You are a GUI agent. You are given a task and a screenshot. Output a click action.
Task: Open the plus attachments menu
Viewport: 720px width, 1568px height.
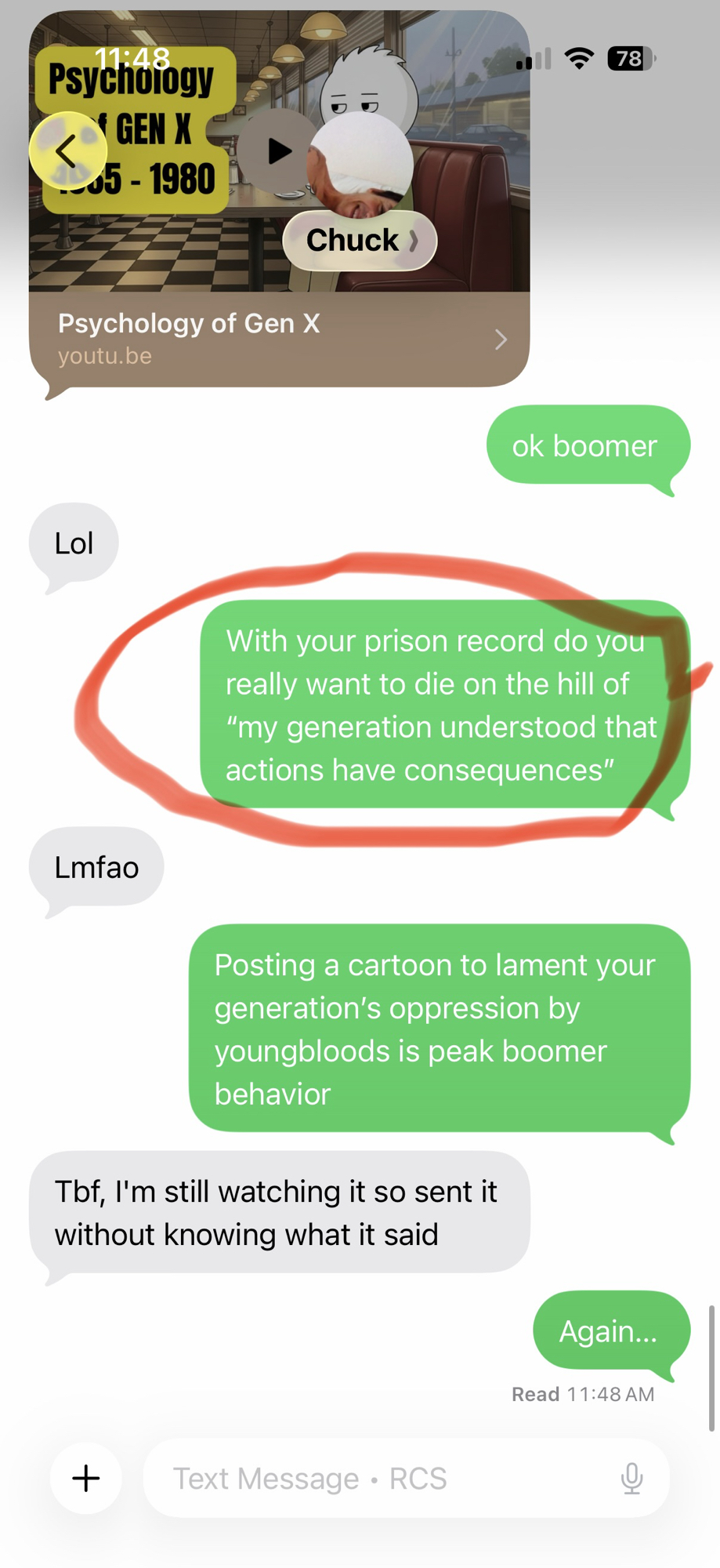pyautogui.click(x=86, y=1478)
